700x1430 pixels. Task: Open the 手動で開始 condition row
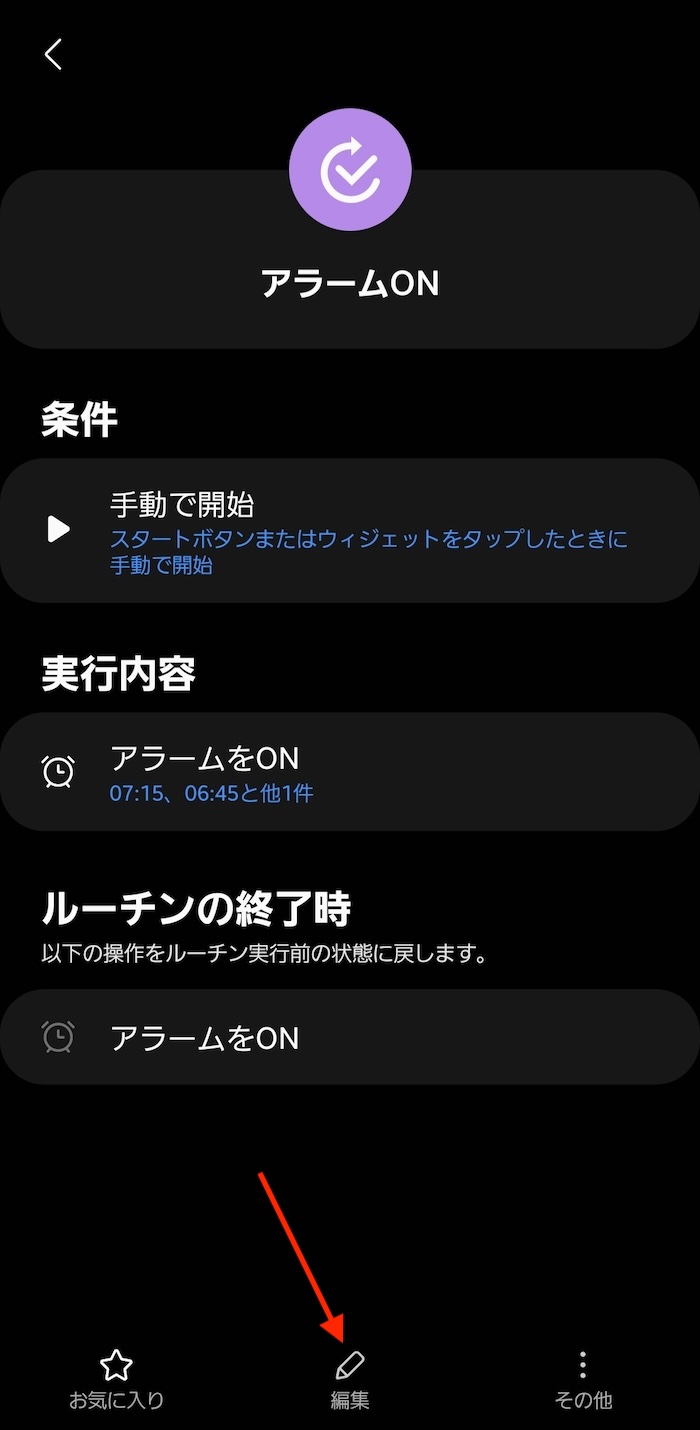pos(350,530)
